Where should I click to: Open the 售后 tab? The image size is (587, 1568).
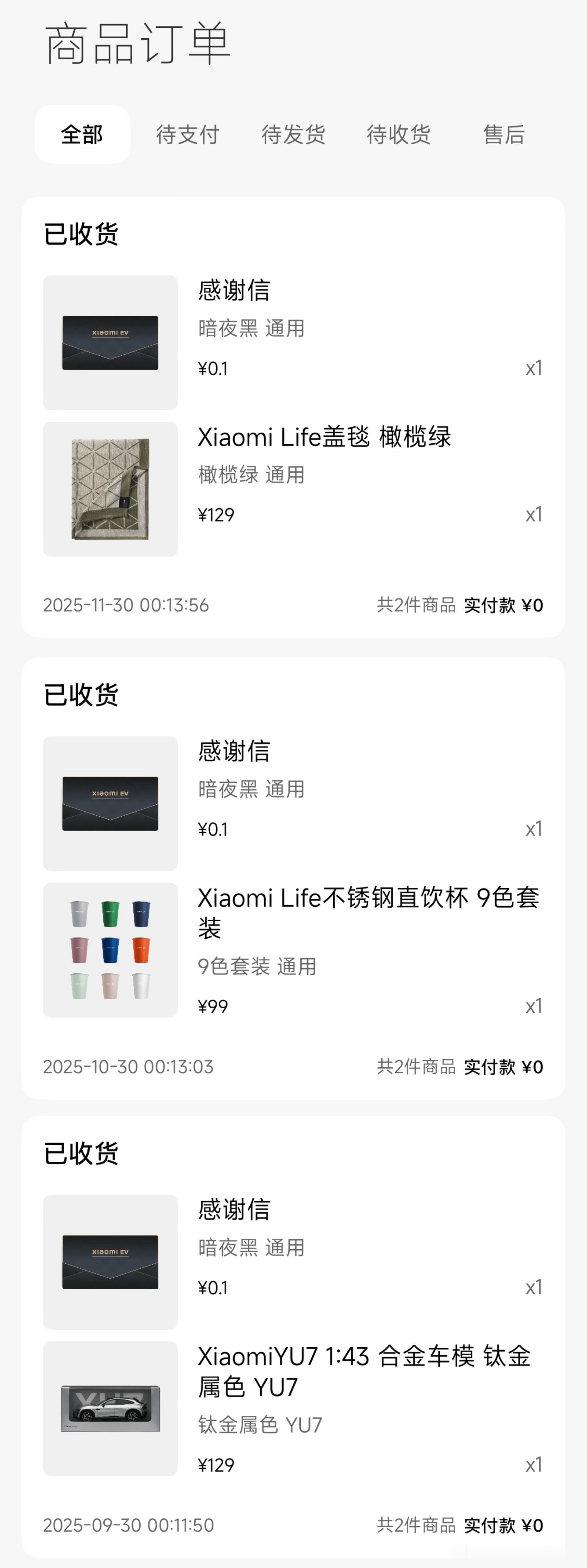tap(504, 134)
